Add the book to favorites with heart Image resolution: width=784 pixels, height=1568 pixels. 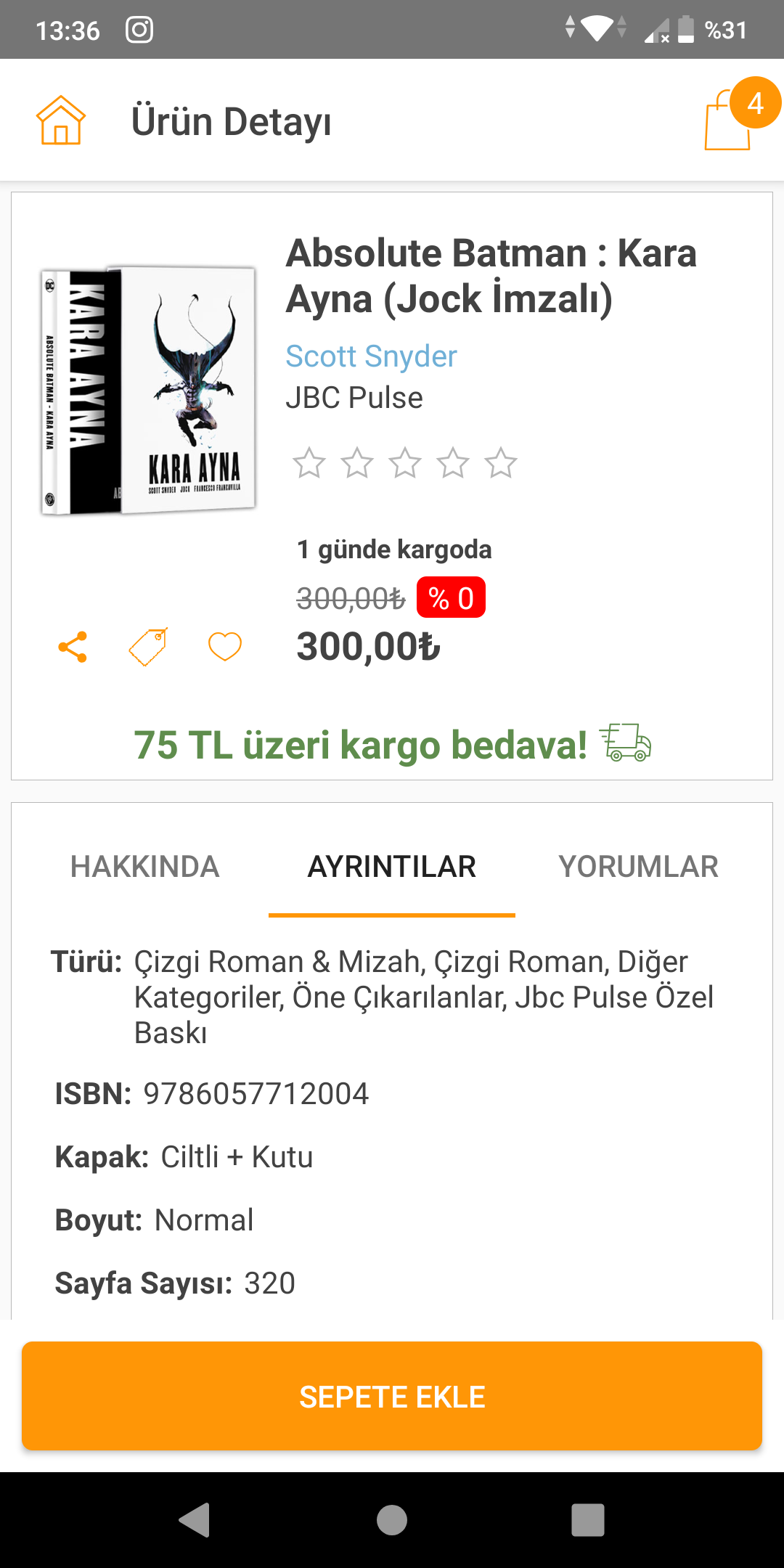(x=225, y=647)
